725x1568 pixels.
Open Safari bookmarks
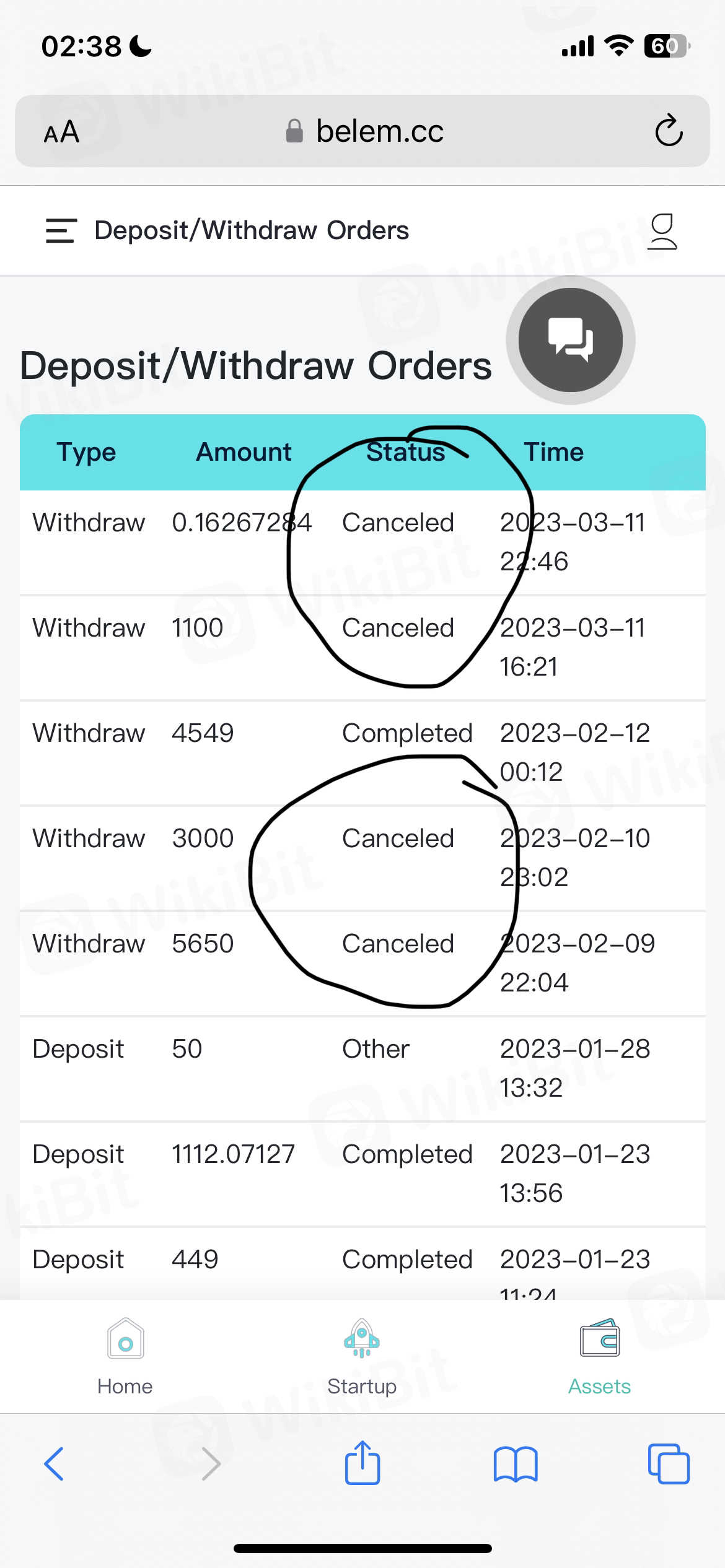(x=516, y=1464)
